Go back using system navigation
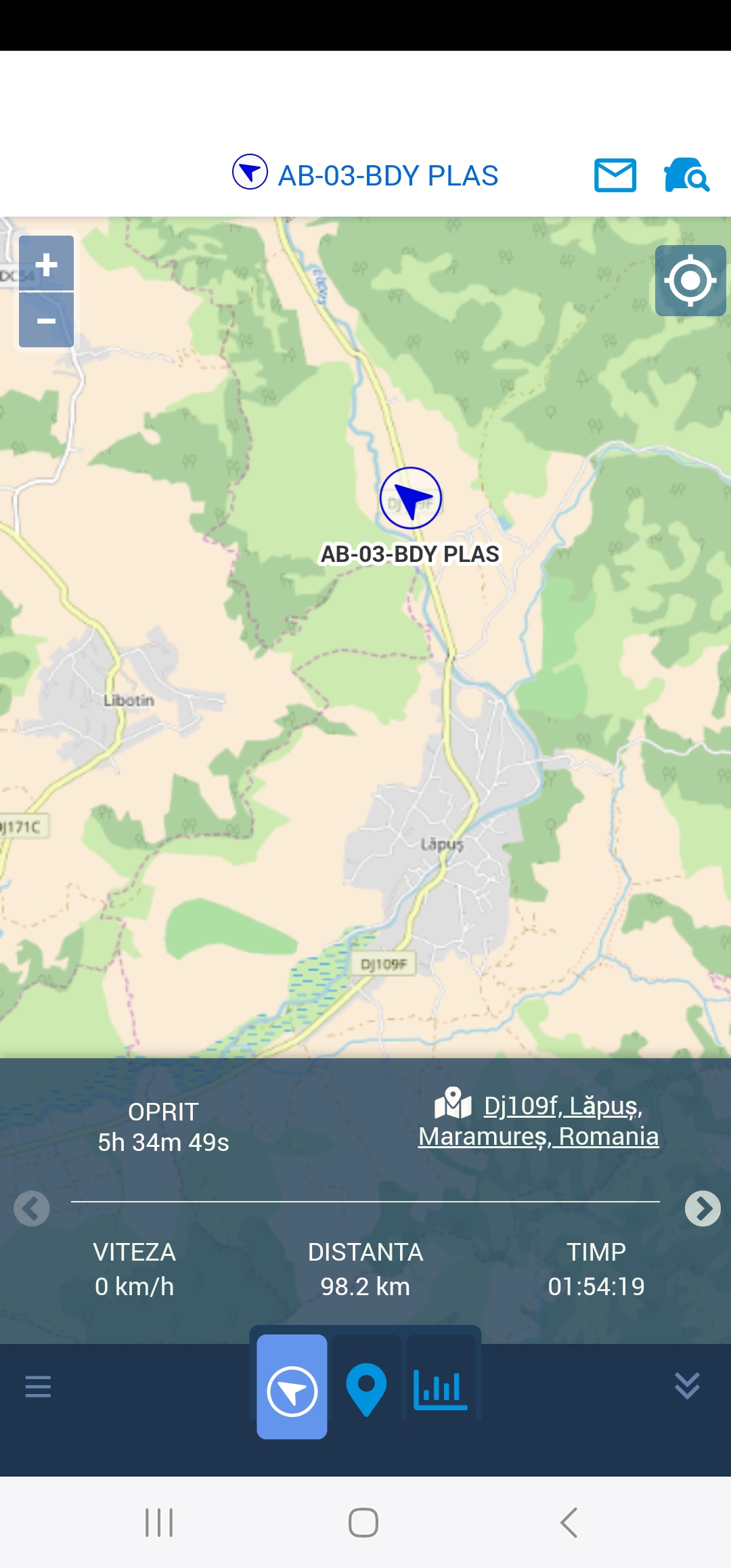Screen dimensions: 731x1568 (569, 1523)
